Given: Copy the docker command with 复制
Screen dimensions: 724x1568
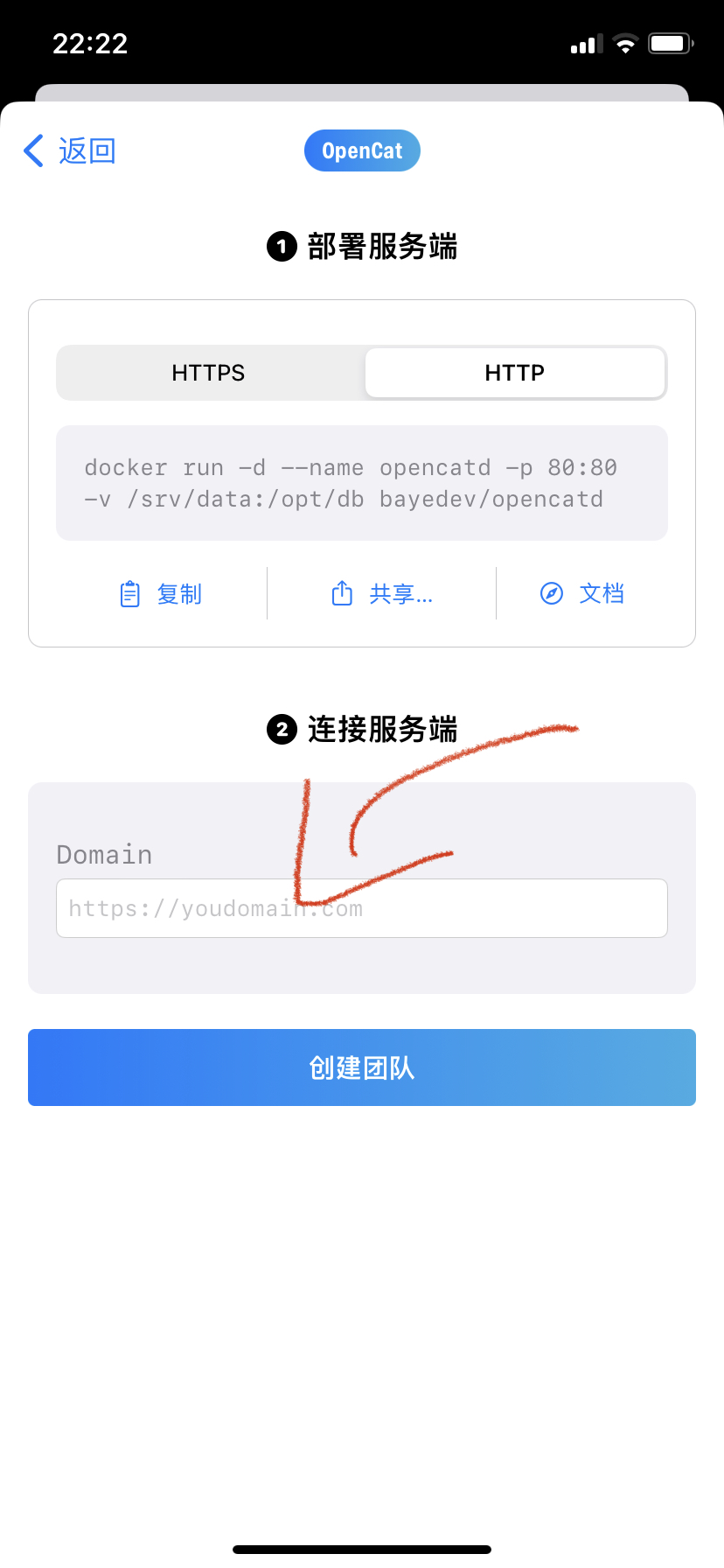Looking at the screenshot, I should tap(161, 594).
